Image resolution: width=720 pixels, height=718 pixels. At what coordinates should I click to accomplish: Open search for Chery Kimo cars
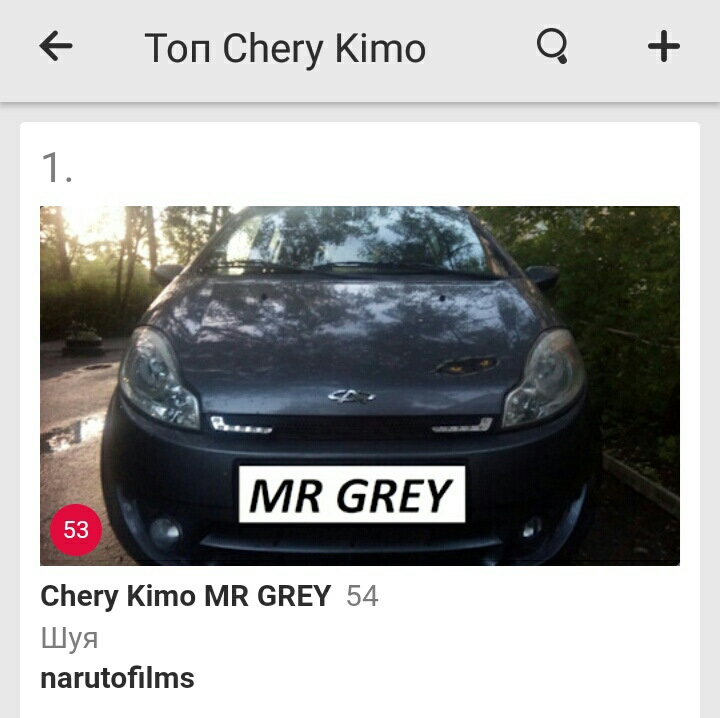click(x=552, y=46)
